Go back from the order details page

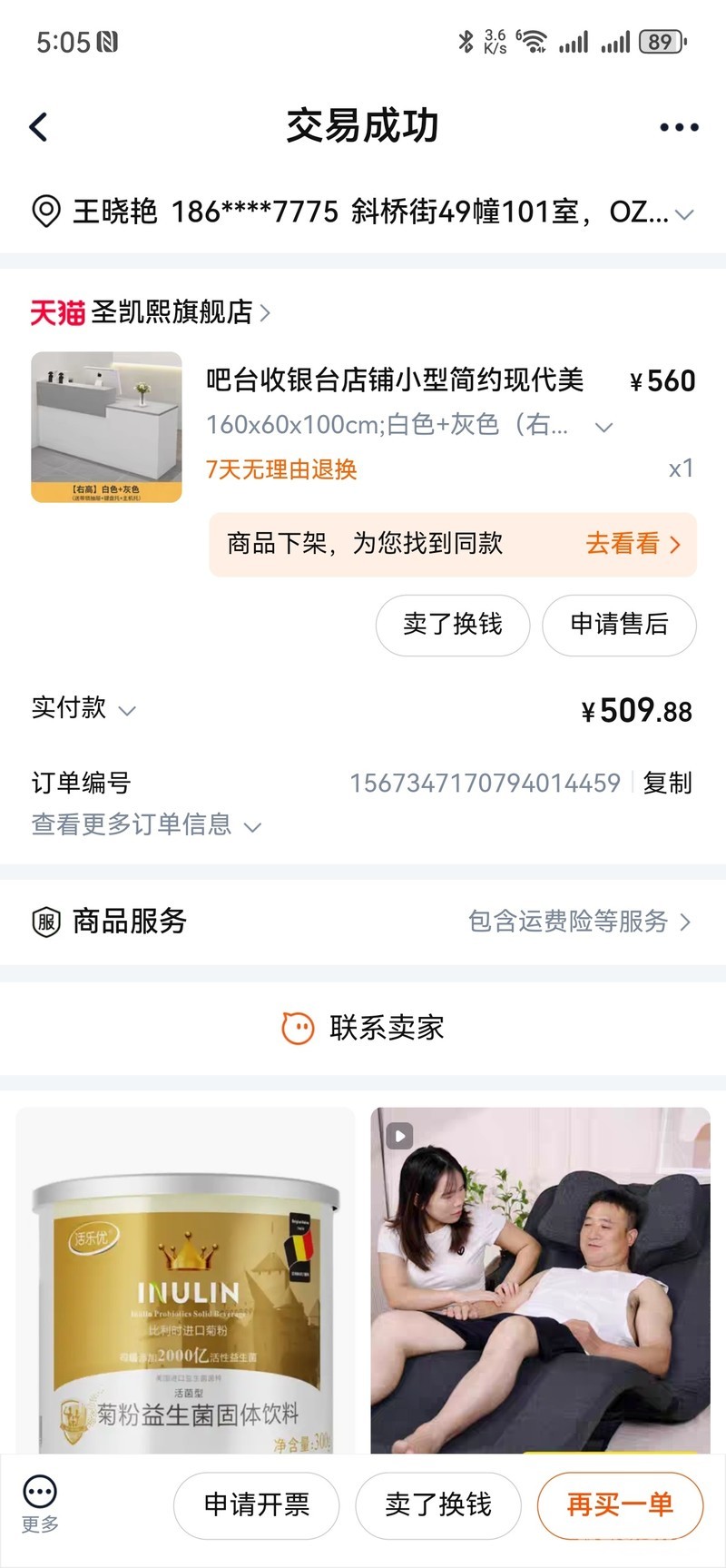(38, 127)
